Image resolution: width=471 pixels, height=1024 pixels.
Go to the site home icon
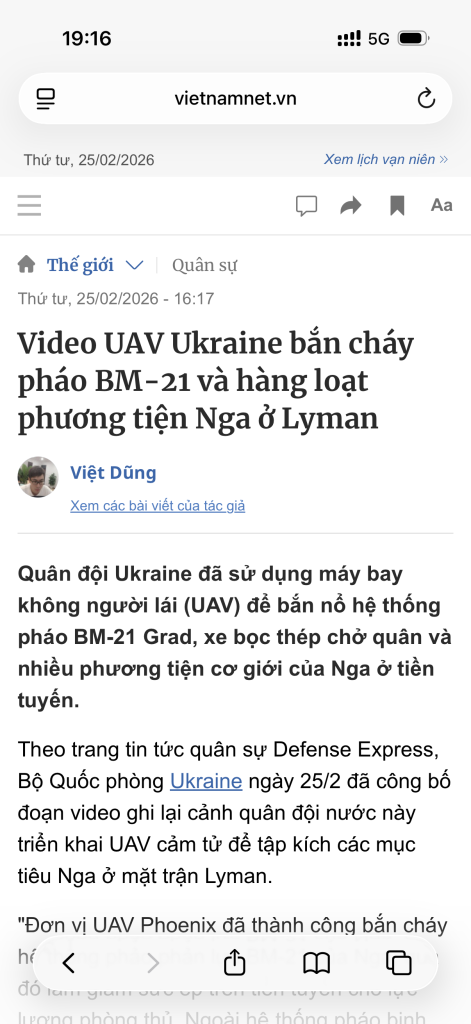[26, 264]
